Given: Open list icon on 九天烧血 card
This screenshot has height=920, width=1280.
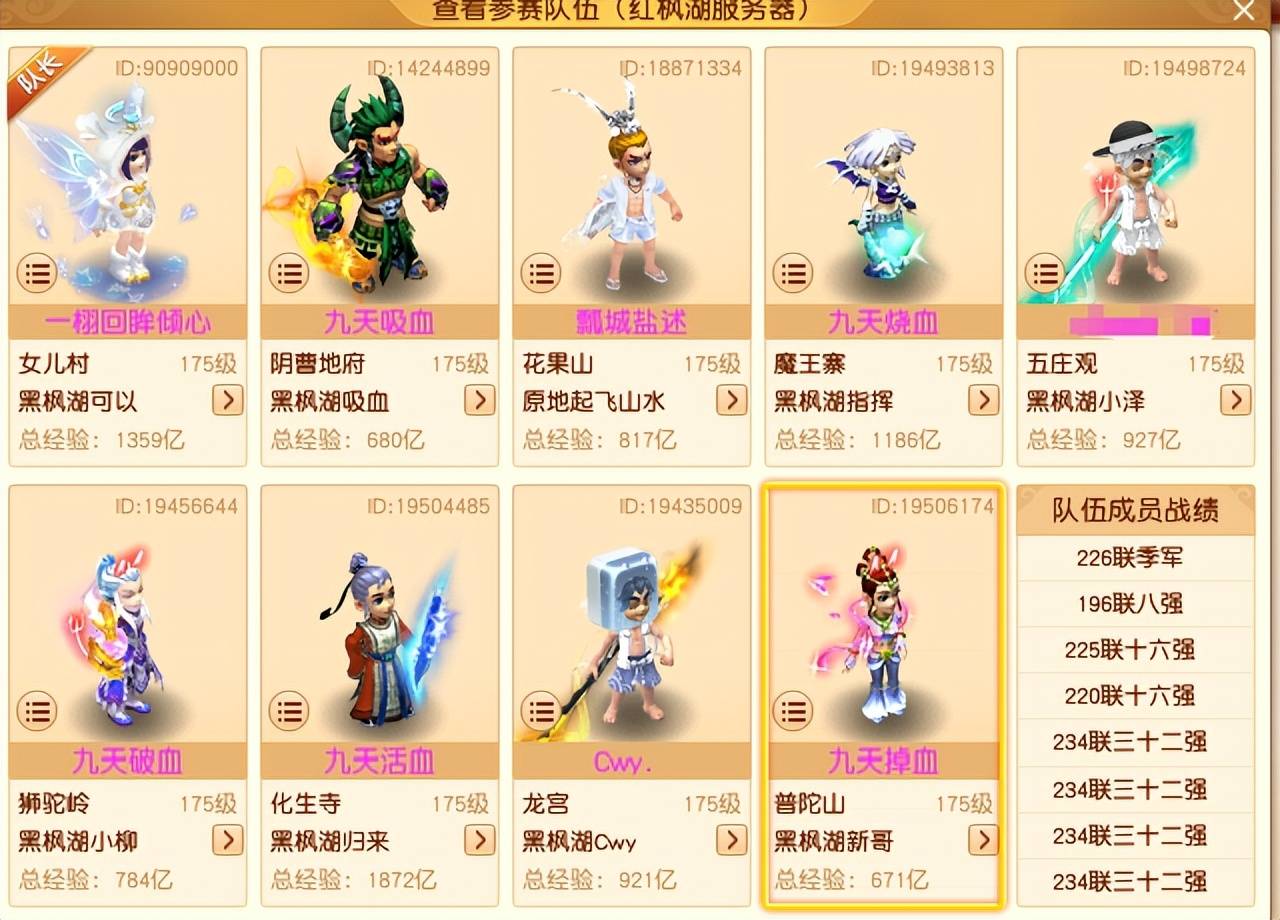Looking at the screenshot, I should pos(793,272).
